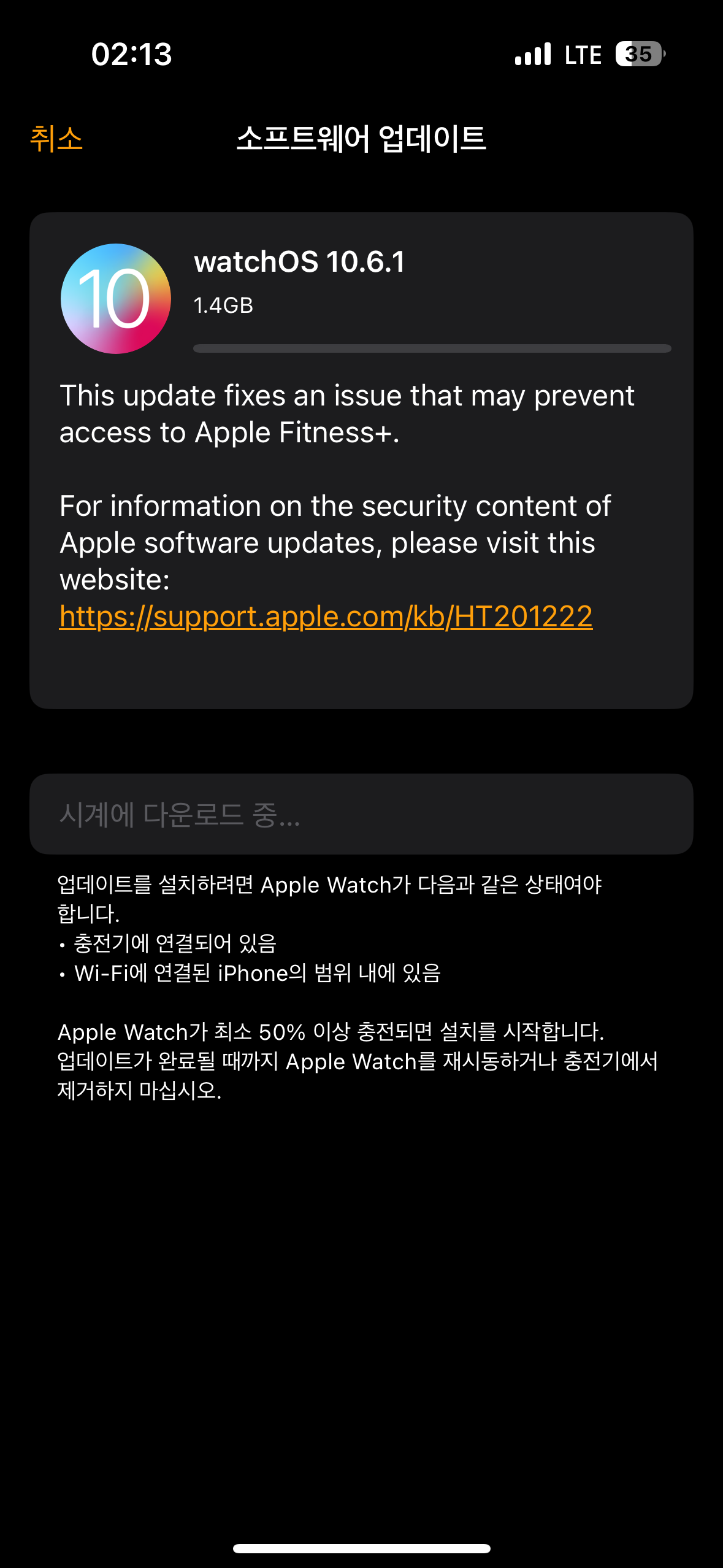Viewport: 723px width, 1568px height.
Task: Open the support.apple.com/kb/HT201222 link
Action: coord(326,617)
